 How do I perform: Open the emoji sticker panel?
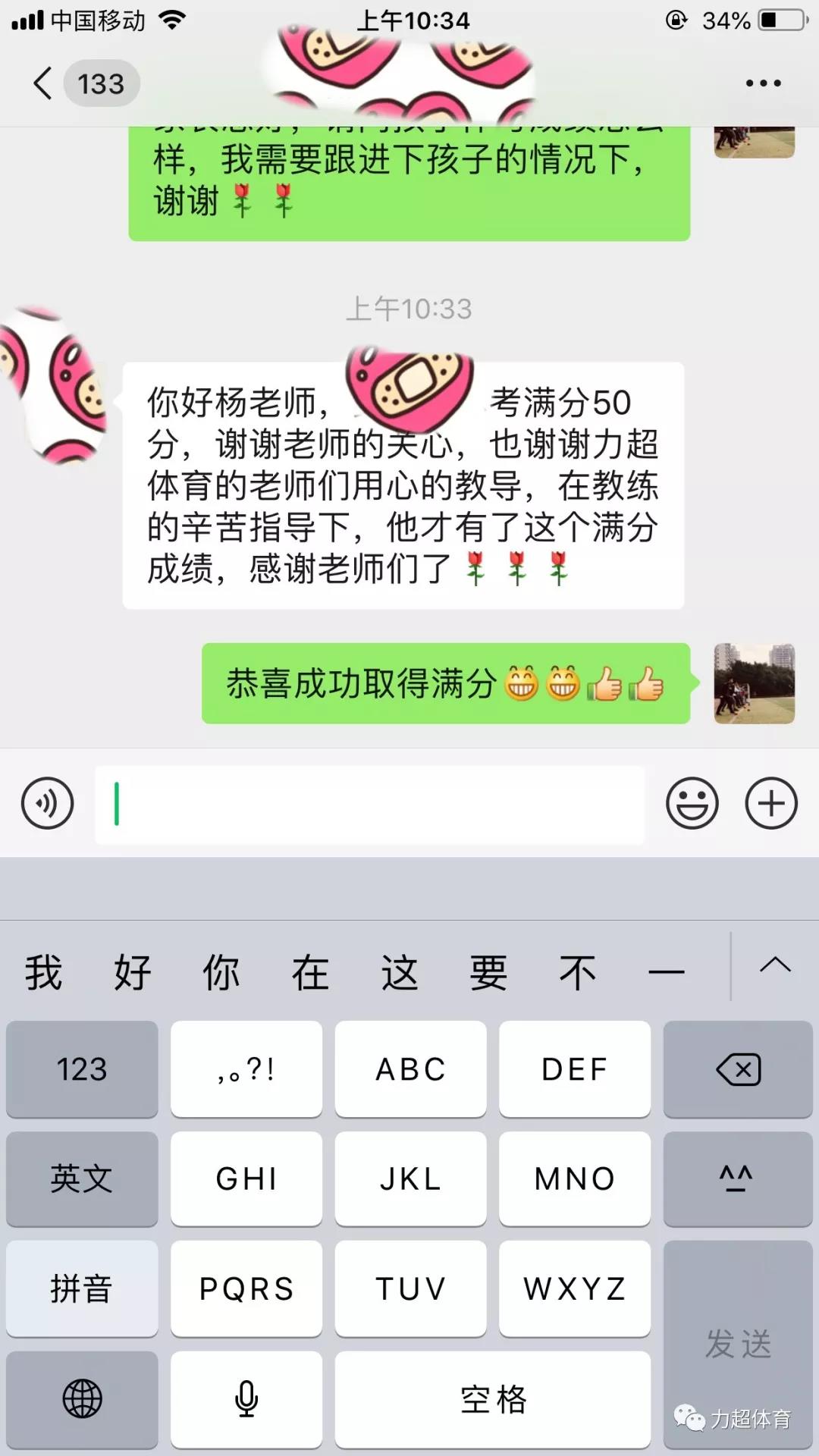[692, 803]
